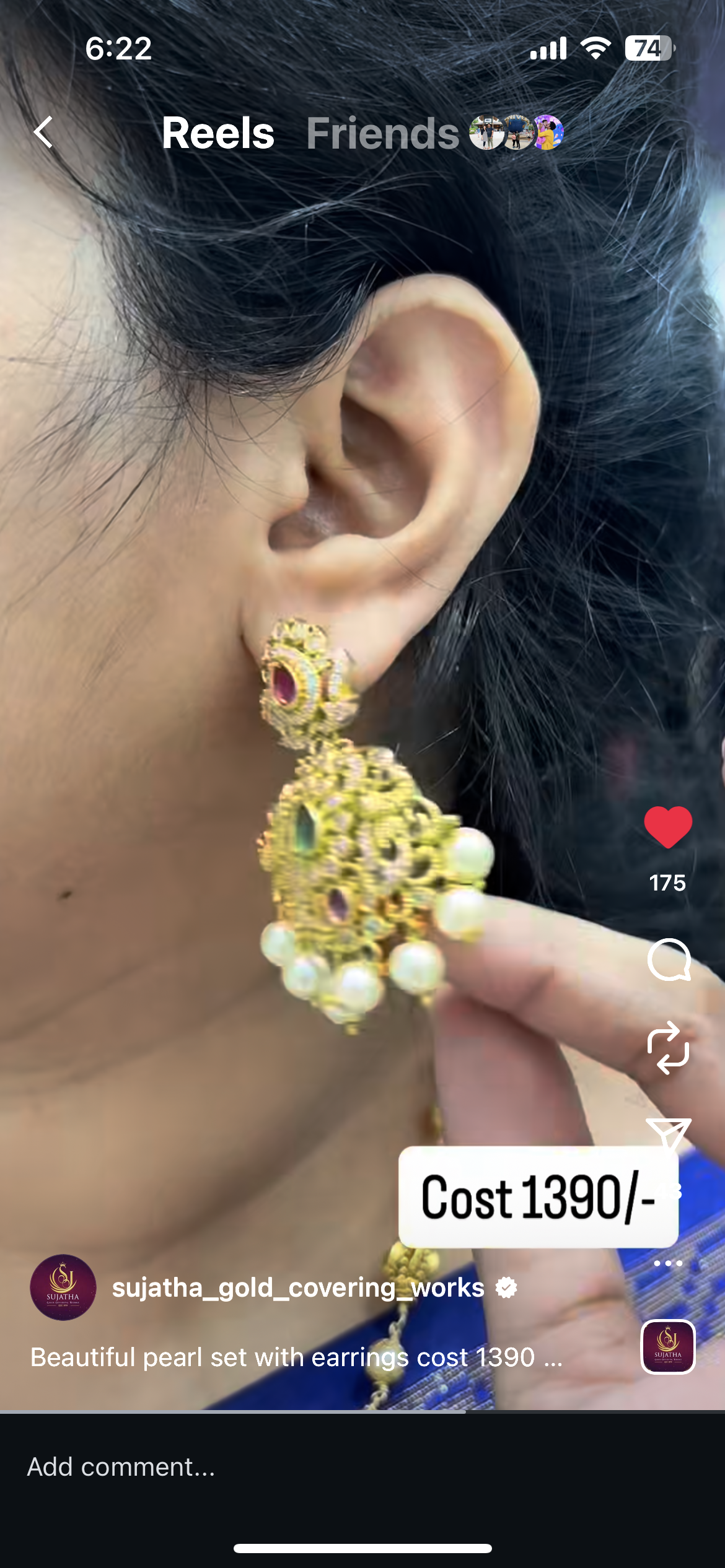This screenshot has width=725, height=1568.
Task: Open the reel's audio thumbnail
Action: [668, 1347]
